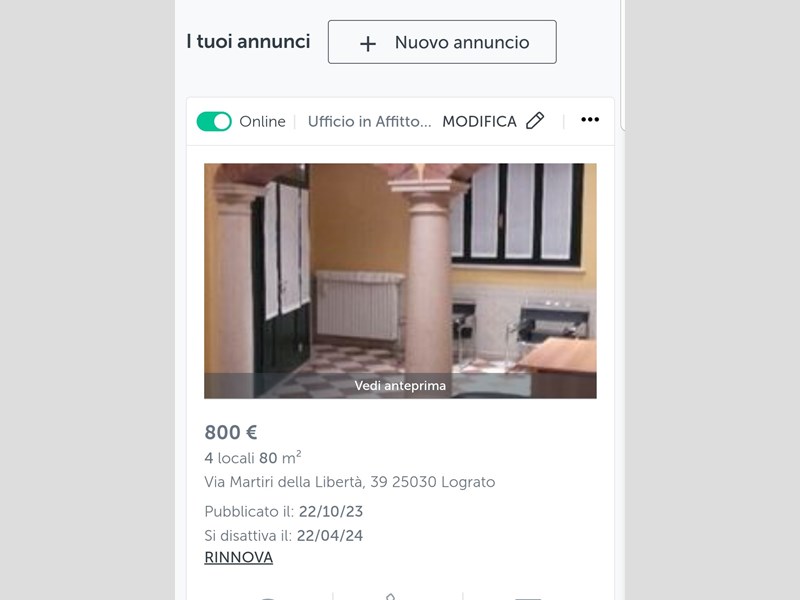Open the three-dot options menu
The height and width of the screenshot is (600, 800).
(590, 120)
